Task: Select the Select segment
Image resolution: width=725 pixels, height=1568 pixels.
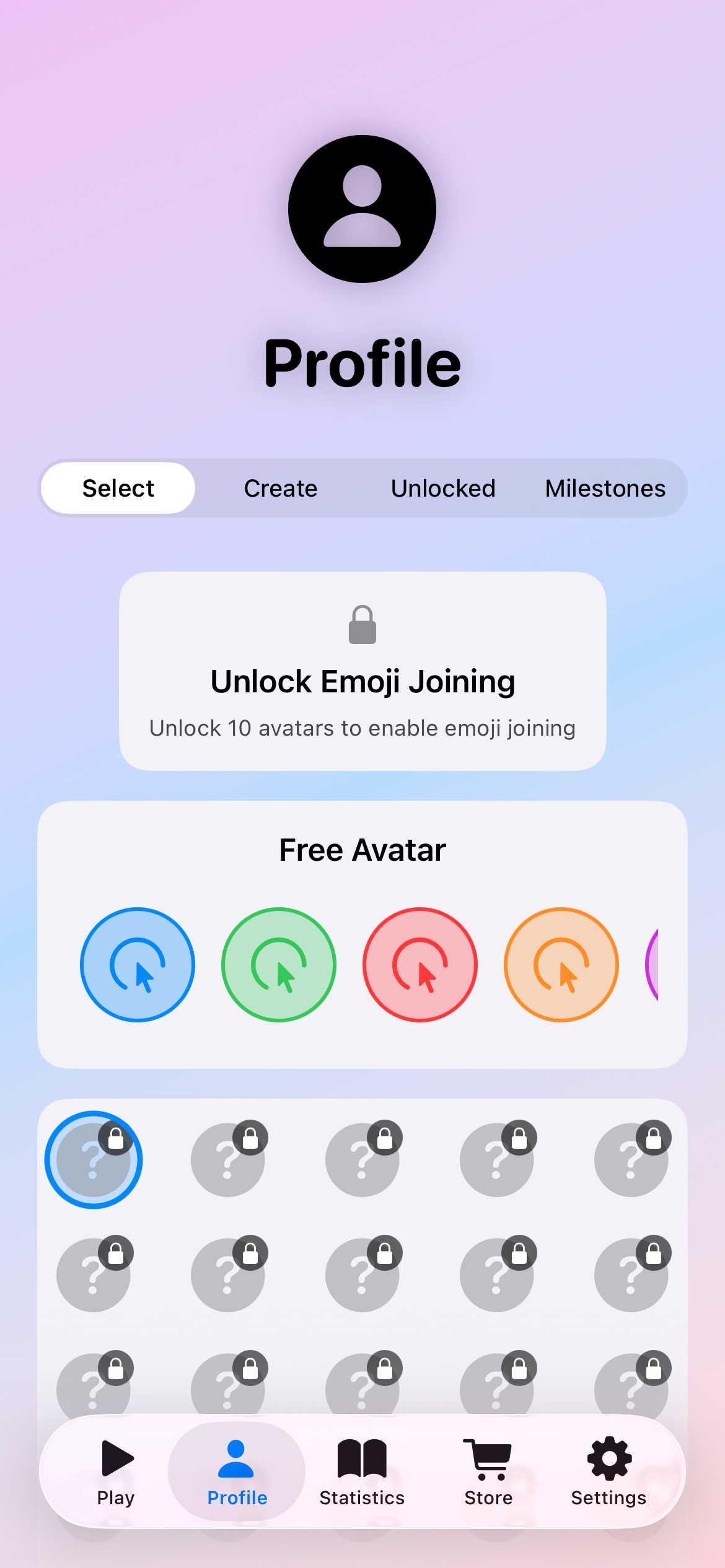Action: tap(118, 489)
